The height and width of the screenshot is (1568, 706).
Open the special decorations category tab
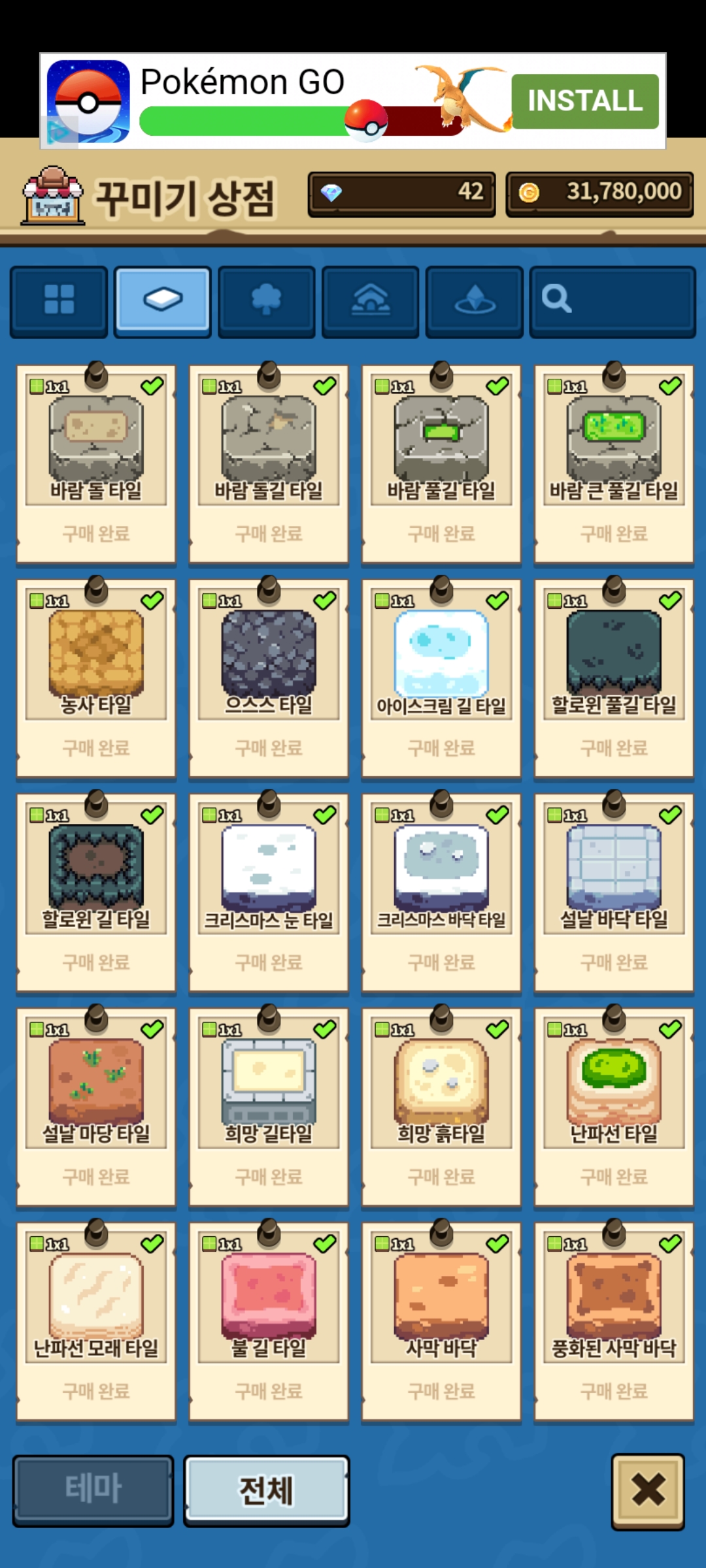coord(475,300)
